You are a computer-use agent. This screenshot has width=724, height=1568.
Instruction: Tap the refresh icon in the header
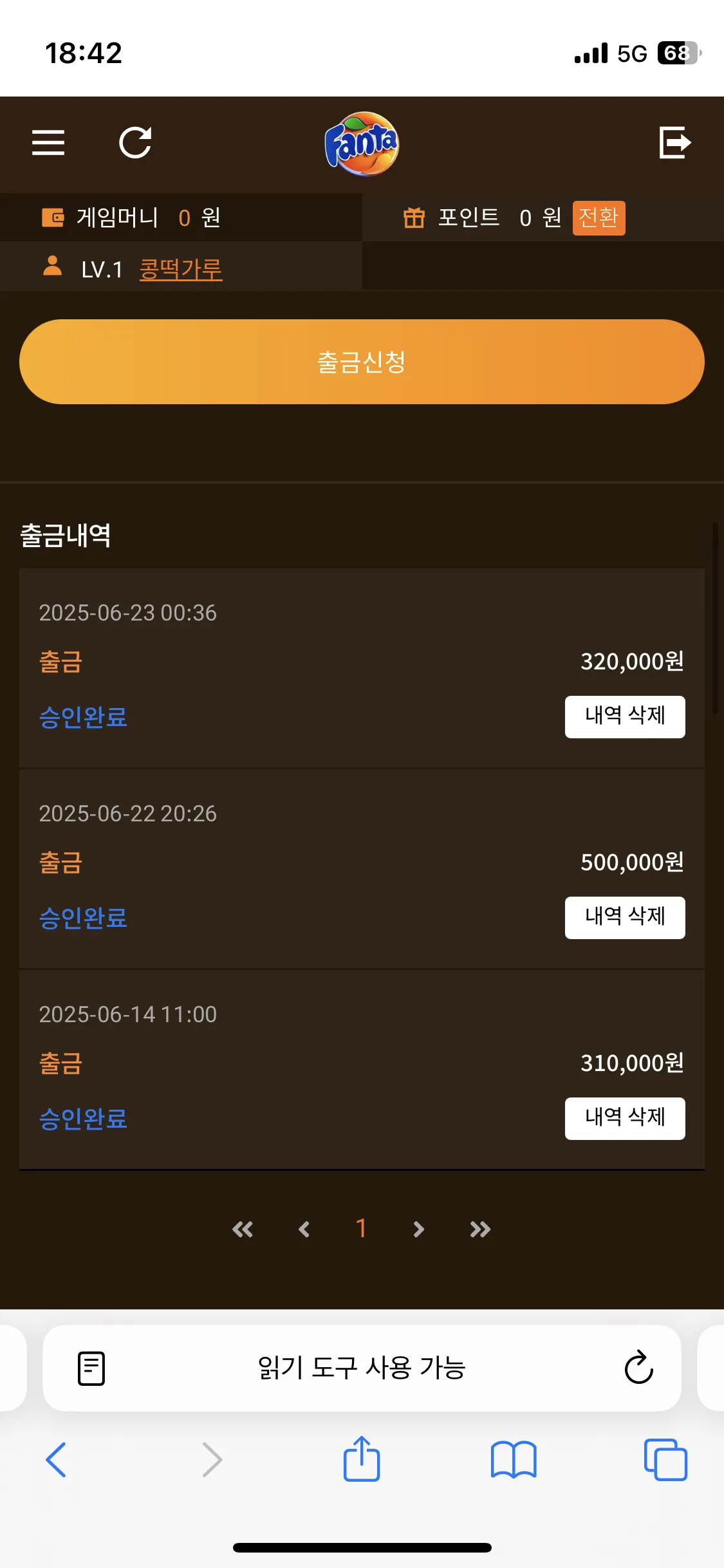coord(135,142)
